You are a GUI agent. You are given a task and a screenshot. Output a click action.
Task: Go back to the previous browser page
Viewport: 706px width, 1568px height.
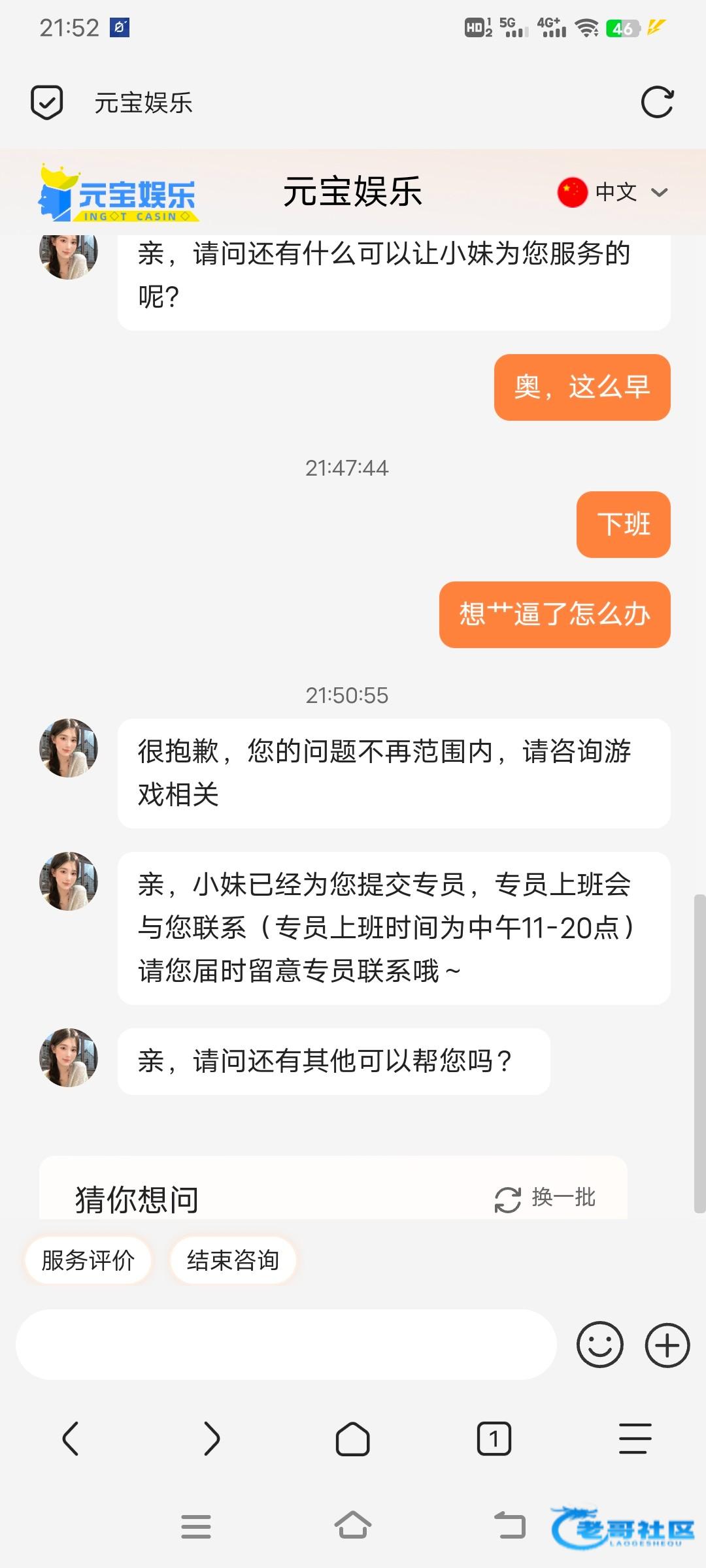point(71,1439)
